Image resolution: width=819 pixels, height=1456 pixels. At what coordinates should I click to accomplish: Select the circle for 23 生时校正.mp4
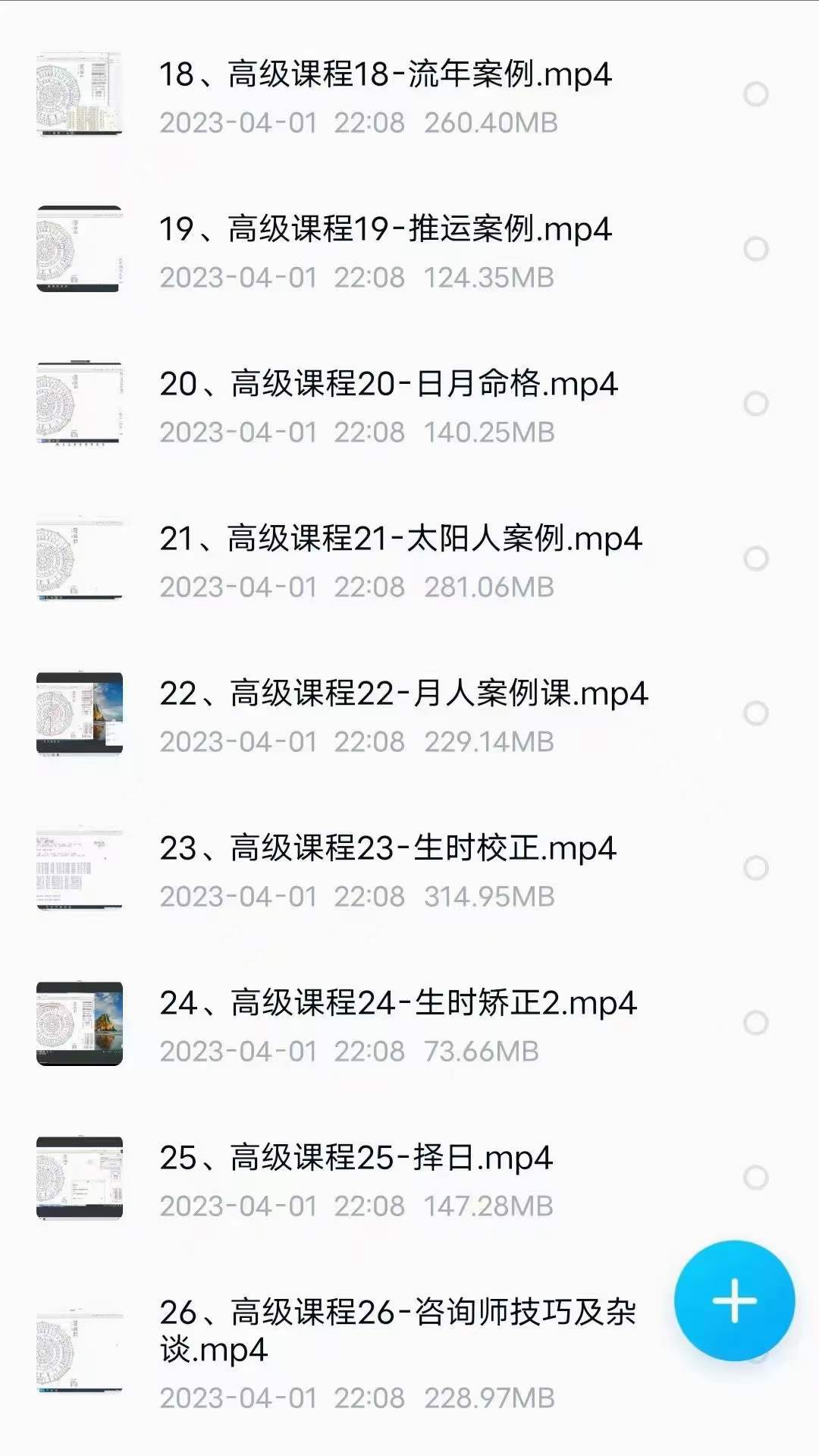[x=755, y=868]
